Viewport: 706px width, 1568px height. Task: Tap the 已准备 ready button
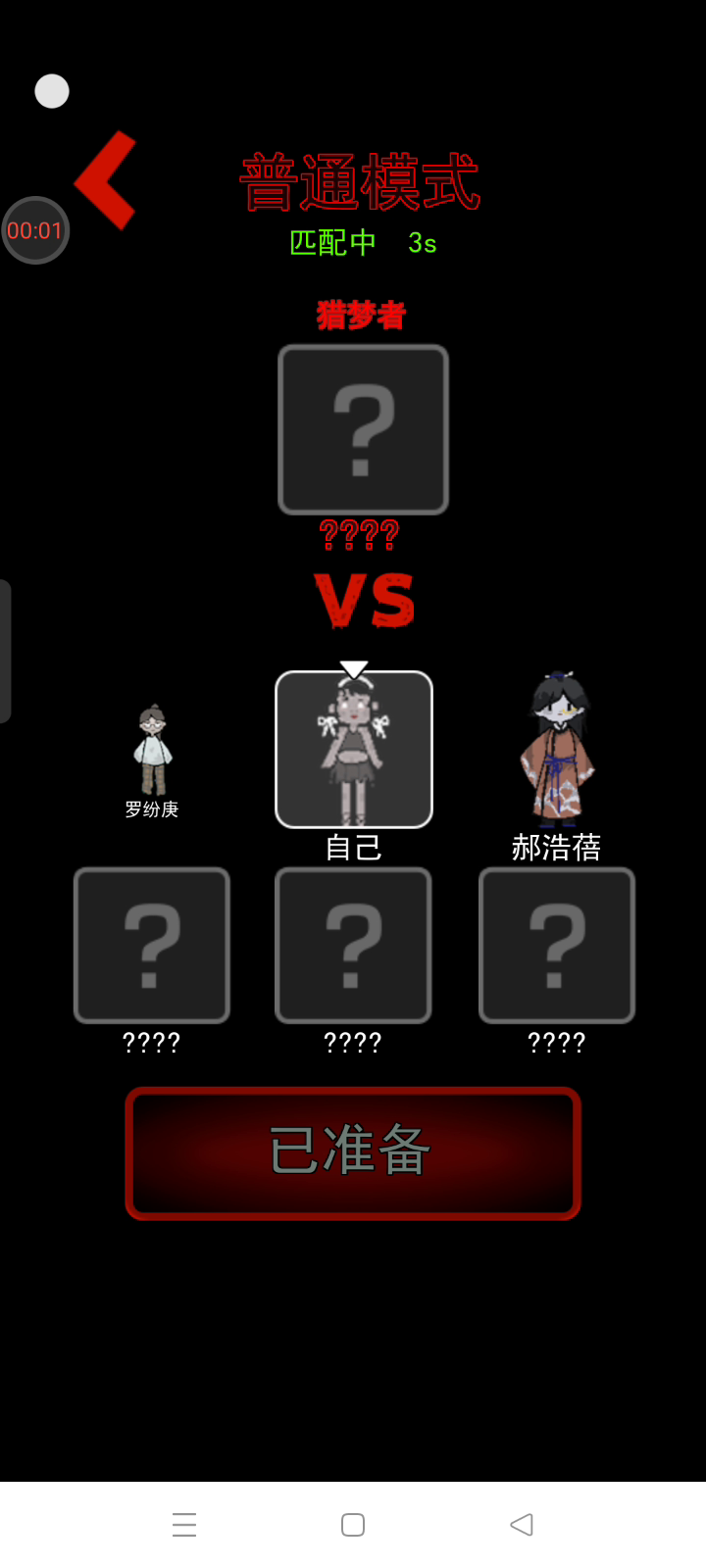coord(353,1152)
